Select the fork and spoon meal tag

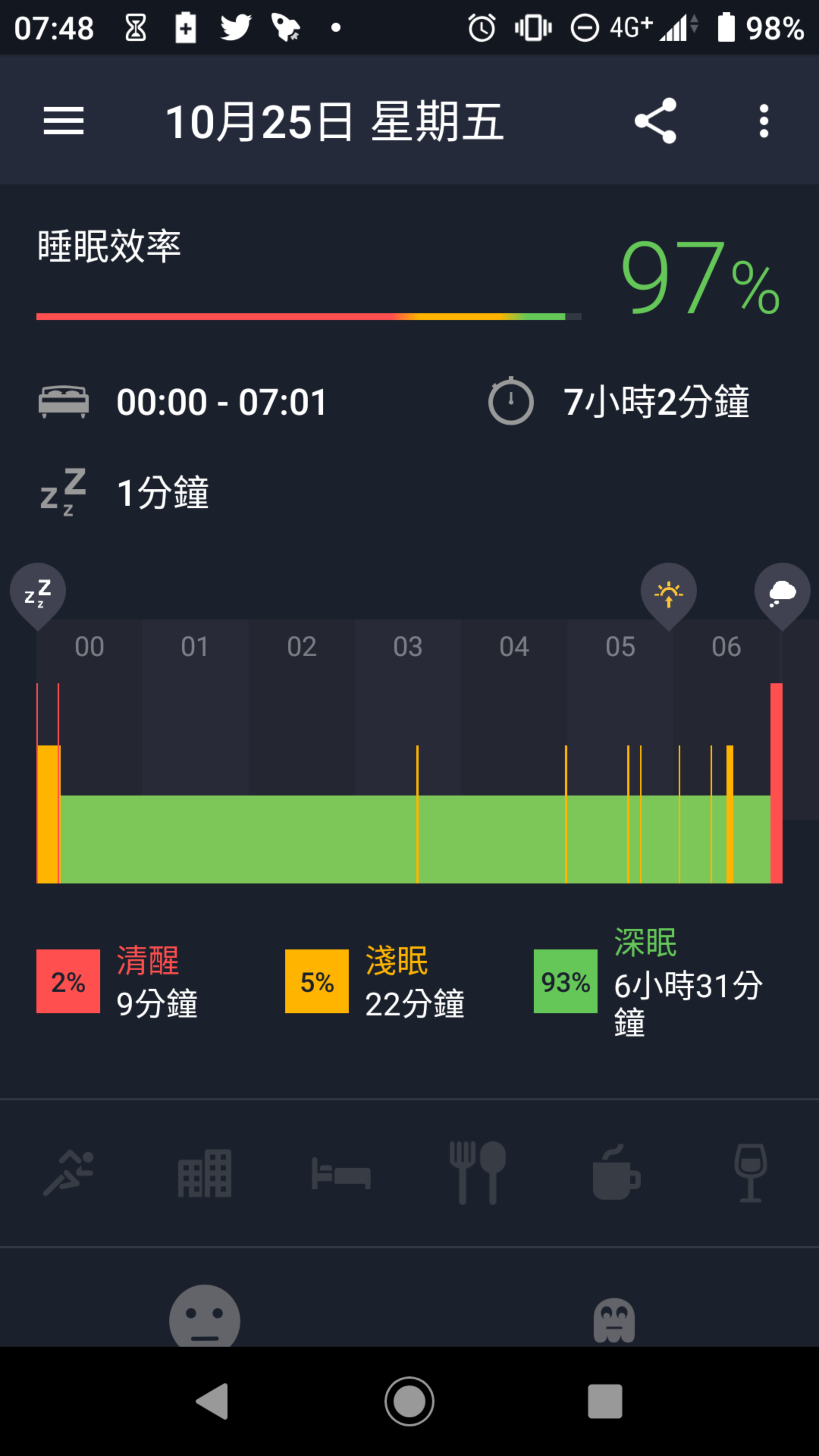click(478, 1173)
